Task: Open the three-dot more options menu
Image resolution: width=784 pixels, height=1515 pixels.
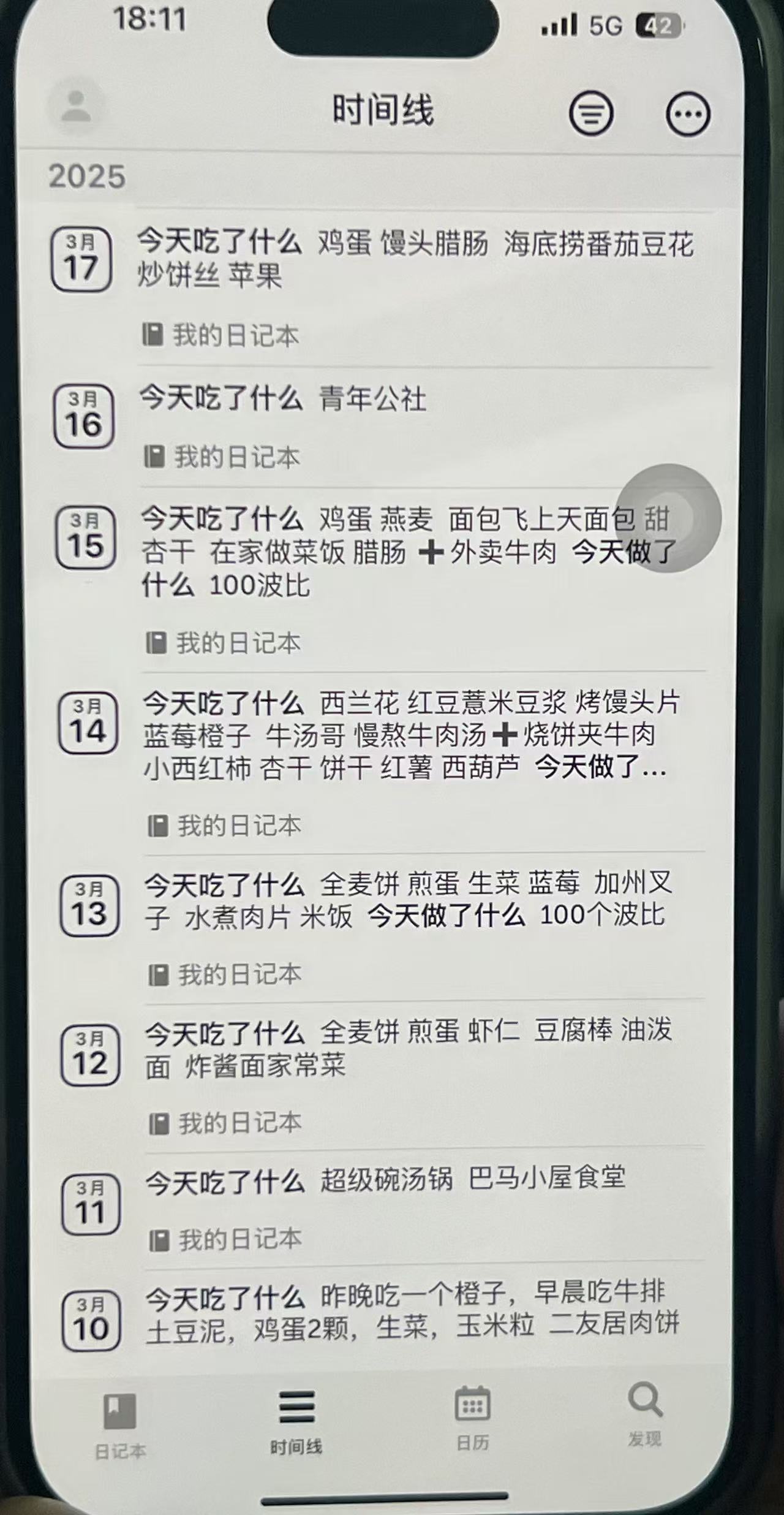Action: [688, 114]
